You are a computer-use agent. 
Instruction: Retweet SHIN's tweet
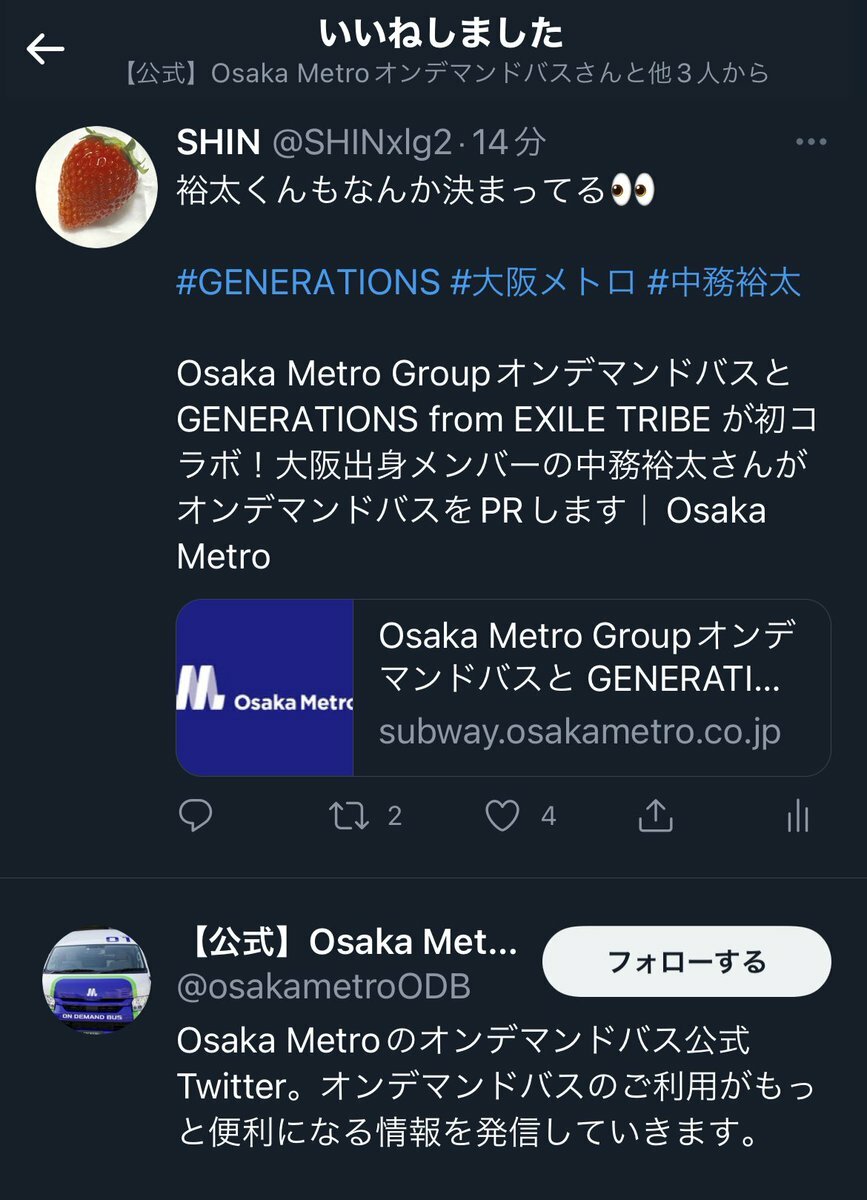(x=349, y=817)
